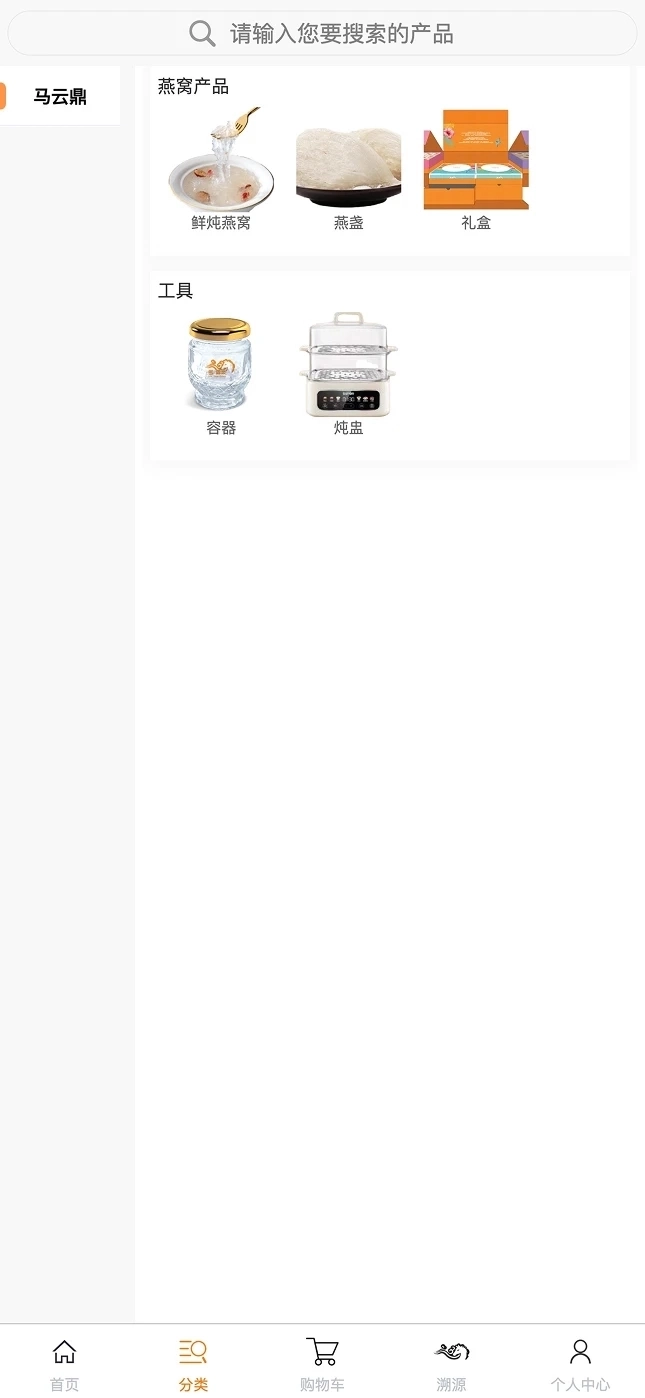Image resolution: width=645 pixels, height=1398 pixels.
Task: Switch to the 分类 tab
Action: 193,1364
